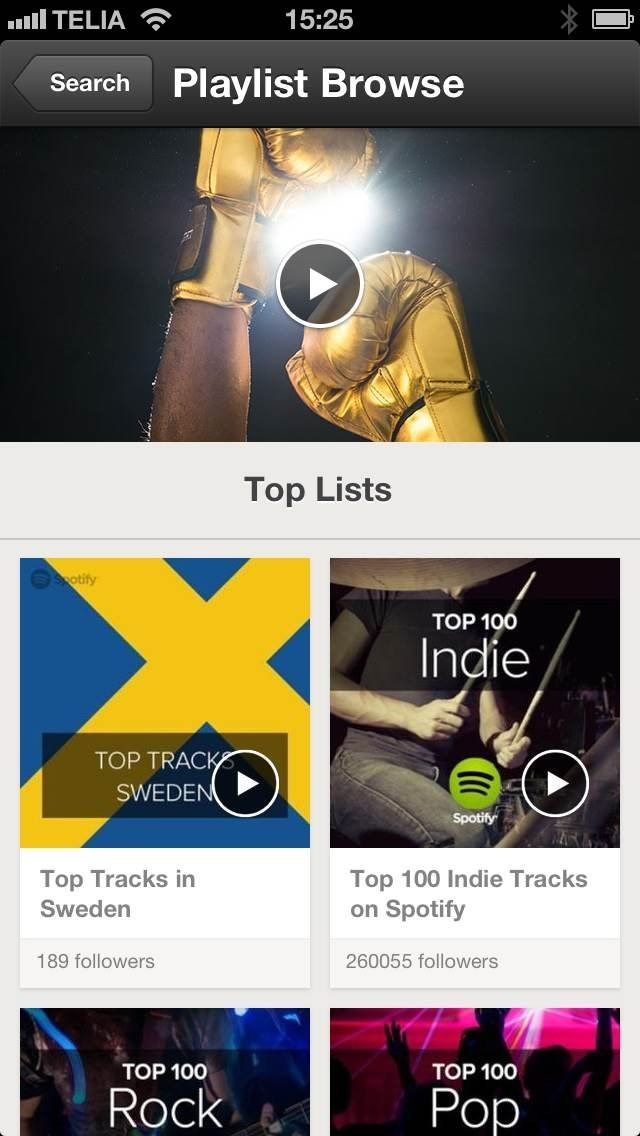Open Top 100 Indie Tracks on Spotify
The width and height of the screenshot is (640, 1136).
point(475,772)
